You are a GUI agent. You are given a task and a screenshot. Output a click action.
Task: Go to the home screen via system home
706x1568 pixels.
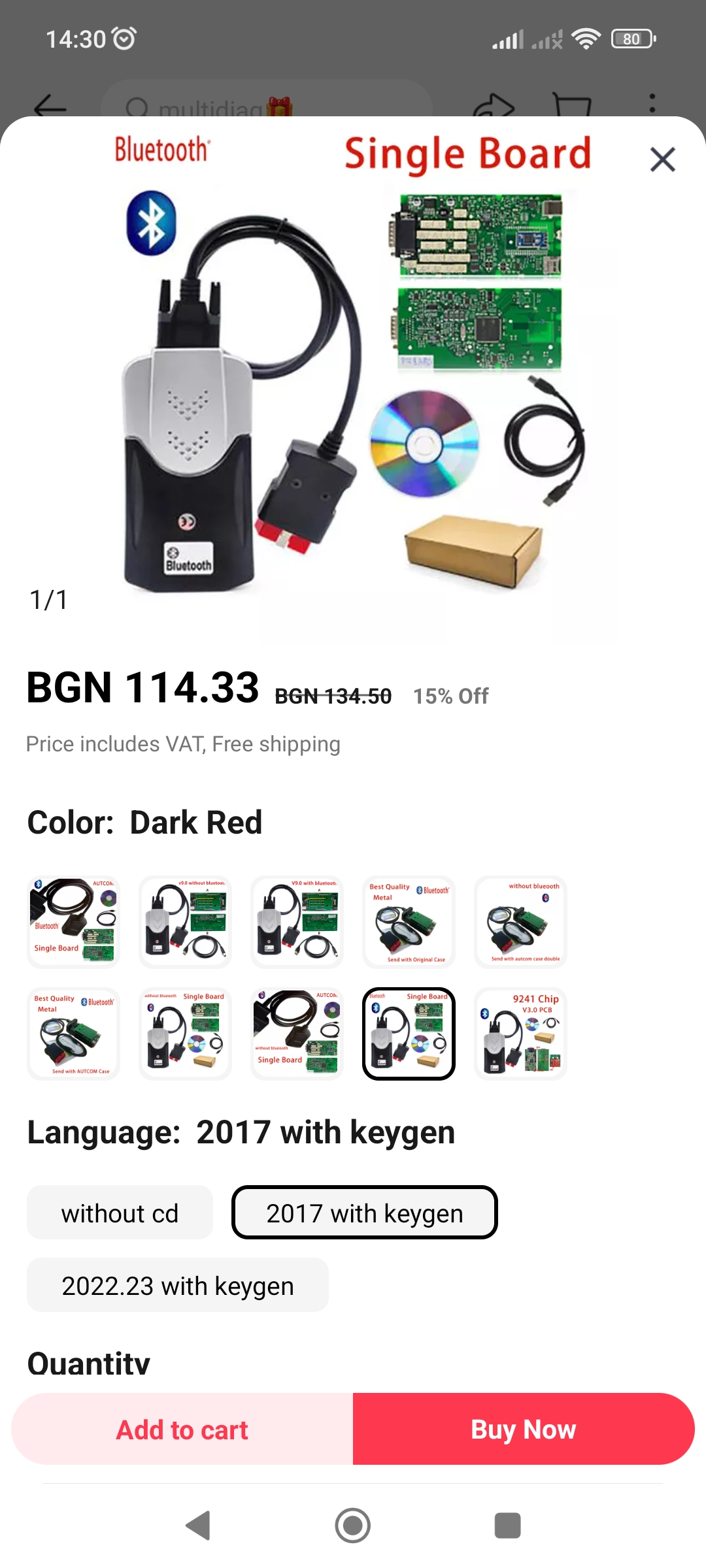[x=353, y=1526]
